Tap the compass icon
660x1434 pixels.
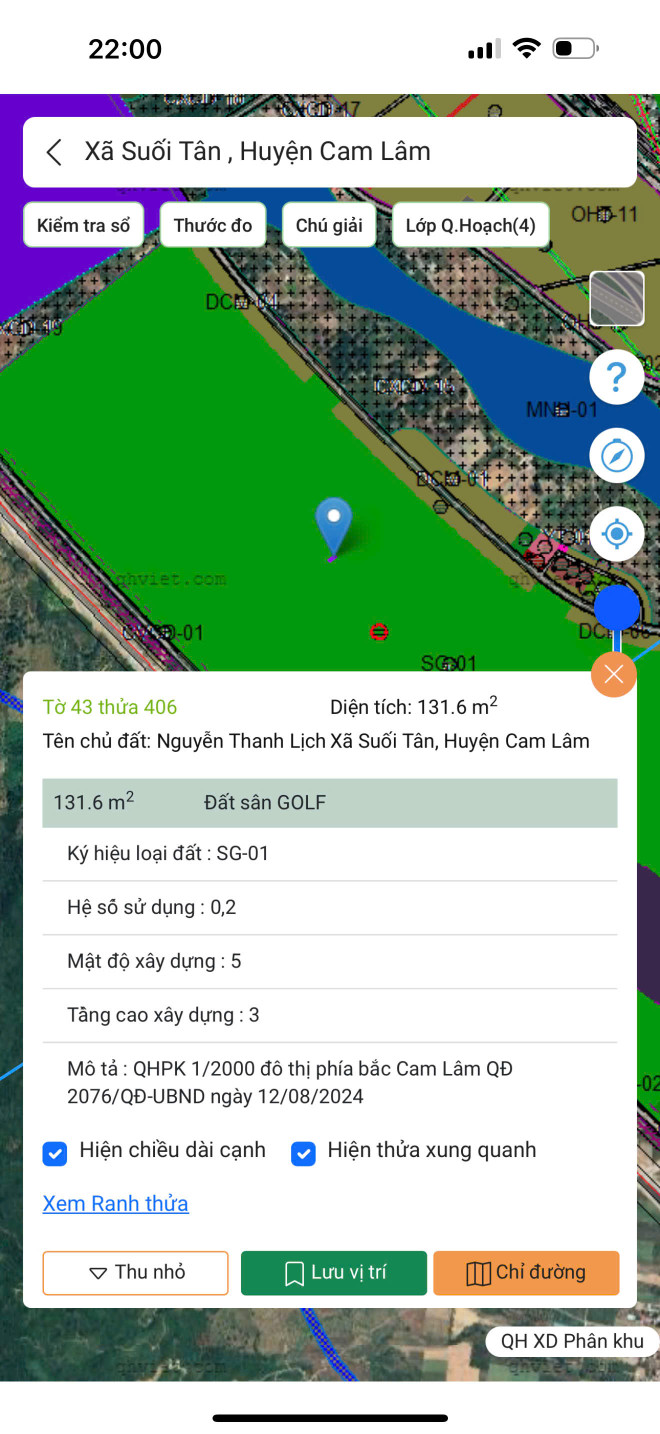coord(616,456)
